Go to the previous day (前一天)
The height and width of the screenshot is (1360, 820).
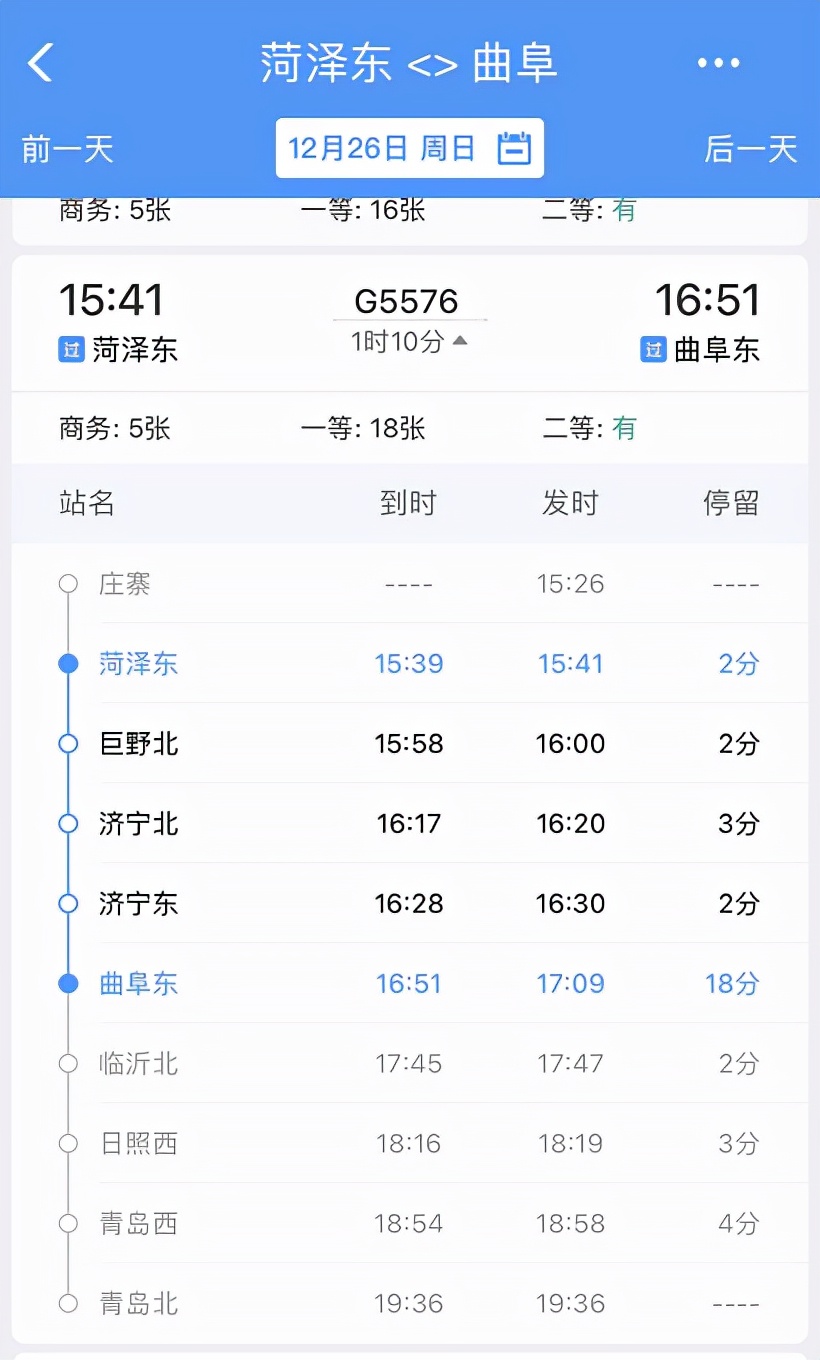(x=68, y=149)
